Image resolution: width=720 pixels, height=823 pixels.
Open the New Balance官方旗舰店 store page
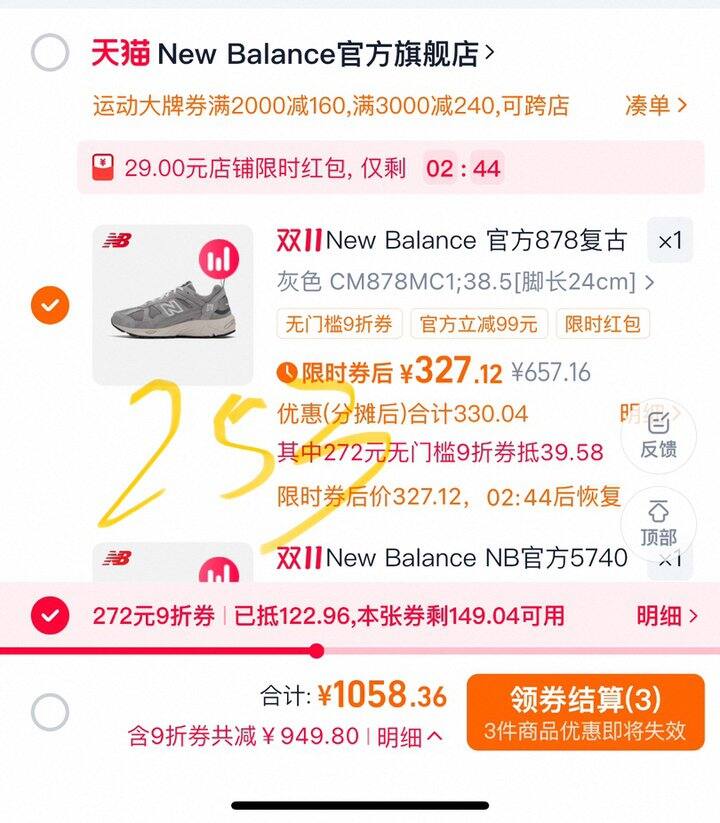click(x=320, y=54)
